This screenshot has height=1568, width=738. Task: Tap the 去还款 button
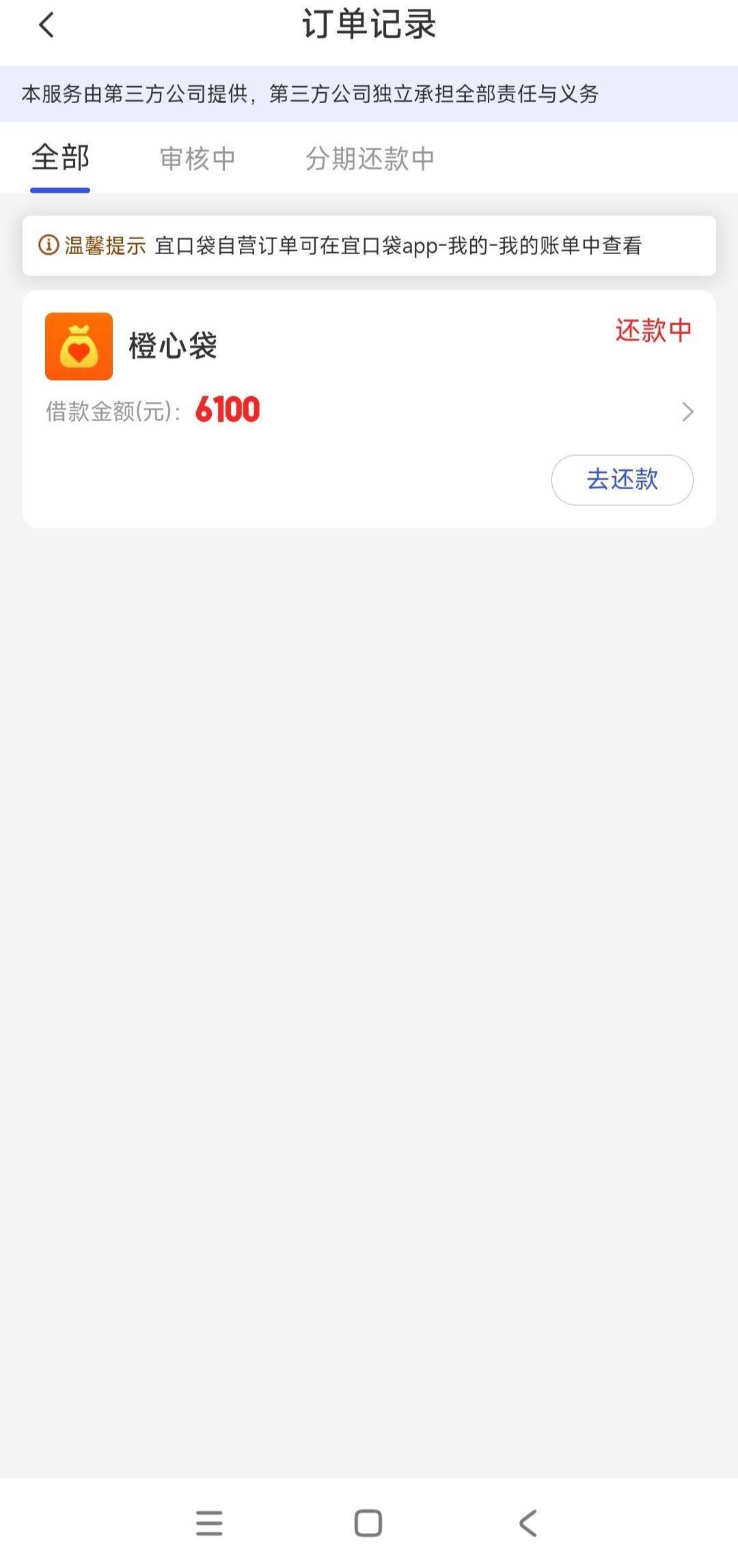pyautogui.click(x=622, y=480)
